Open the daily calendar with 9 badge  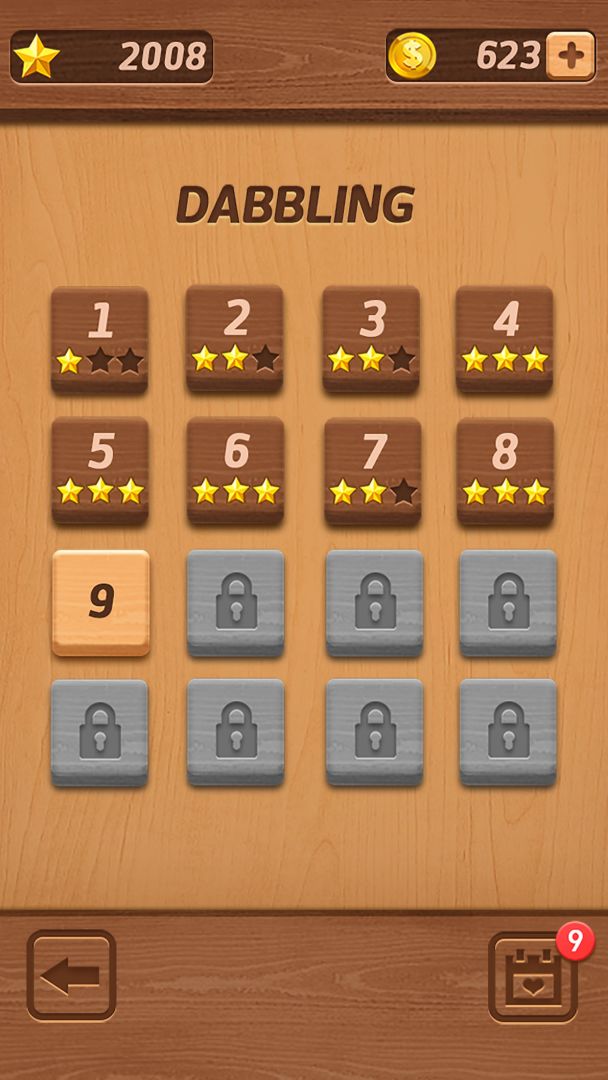532,977
